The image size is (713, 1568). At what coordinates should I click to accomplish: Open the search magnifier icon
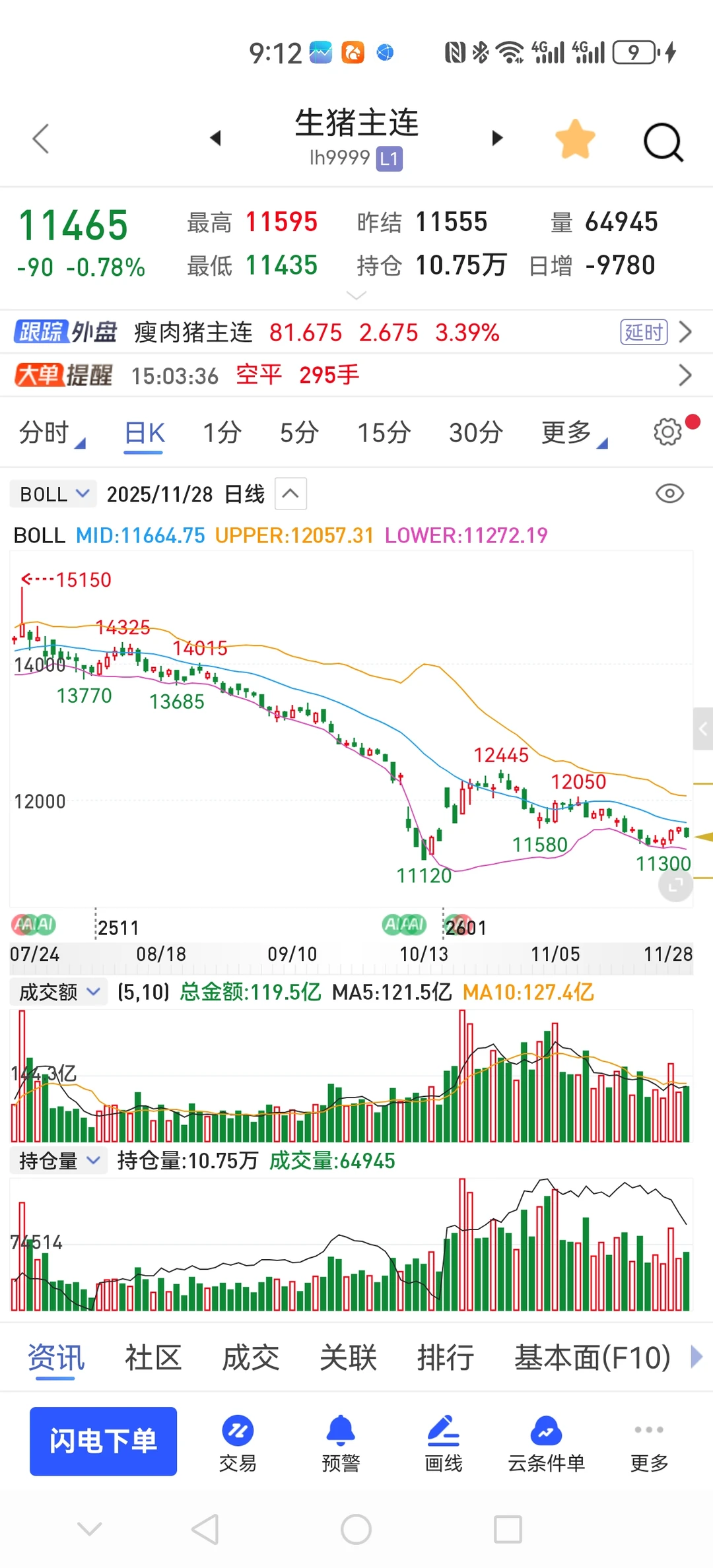[662, 141]
